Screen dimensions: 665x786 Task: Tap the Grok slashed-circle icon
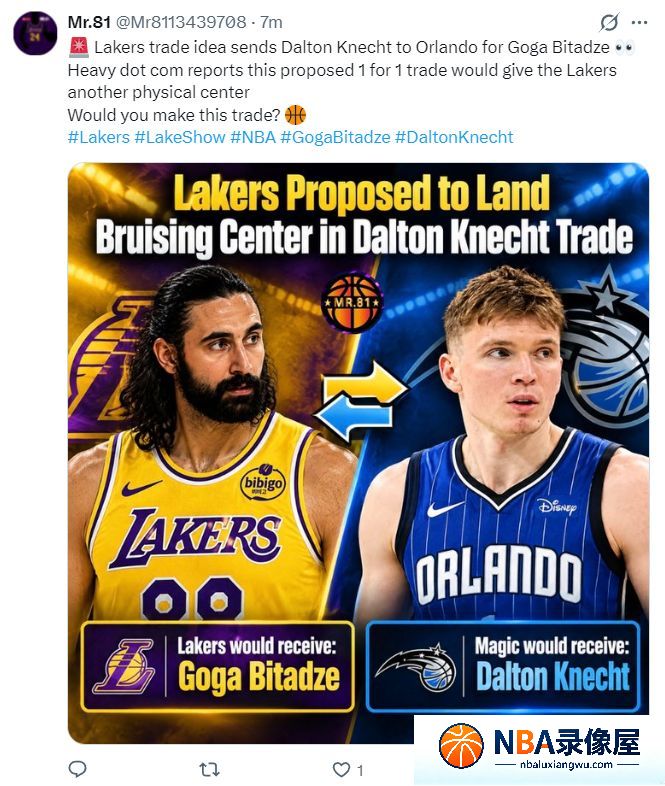coord(609,23)
